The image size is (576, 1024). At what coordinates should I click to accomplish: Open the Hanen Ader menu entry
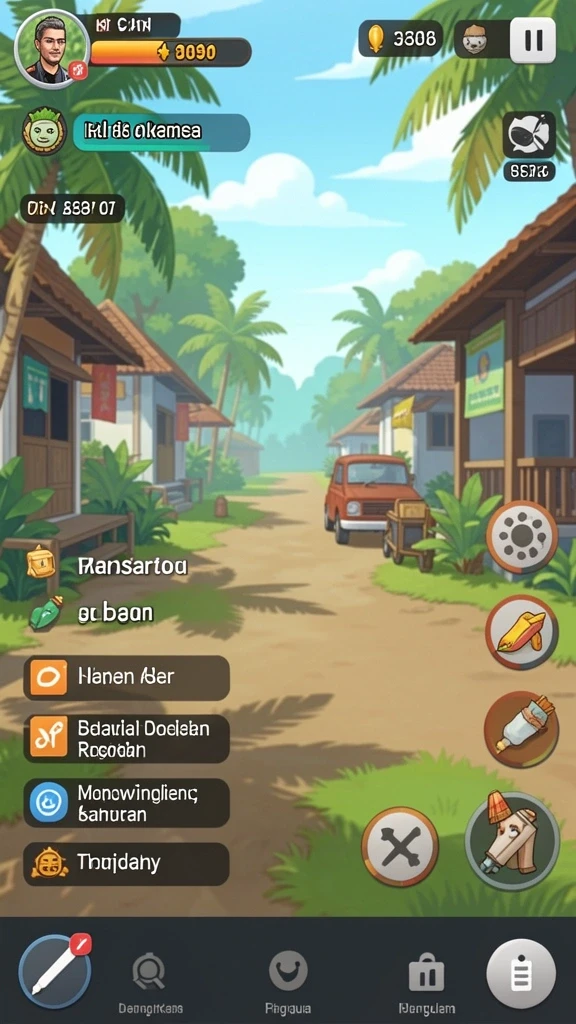(127, 678)
